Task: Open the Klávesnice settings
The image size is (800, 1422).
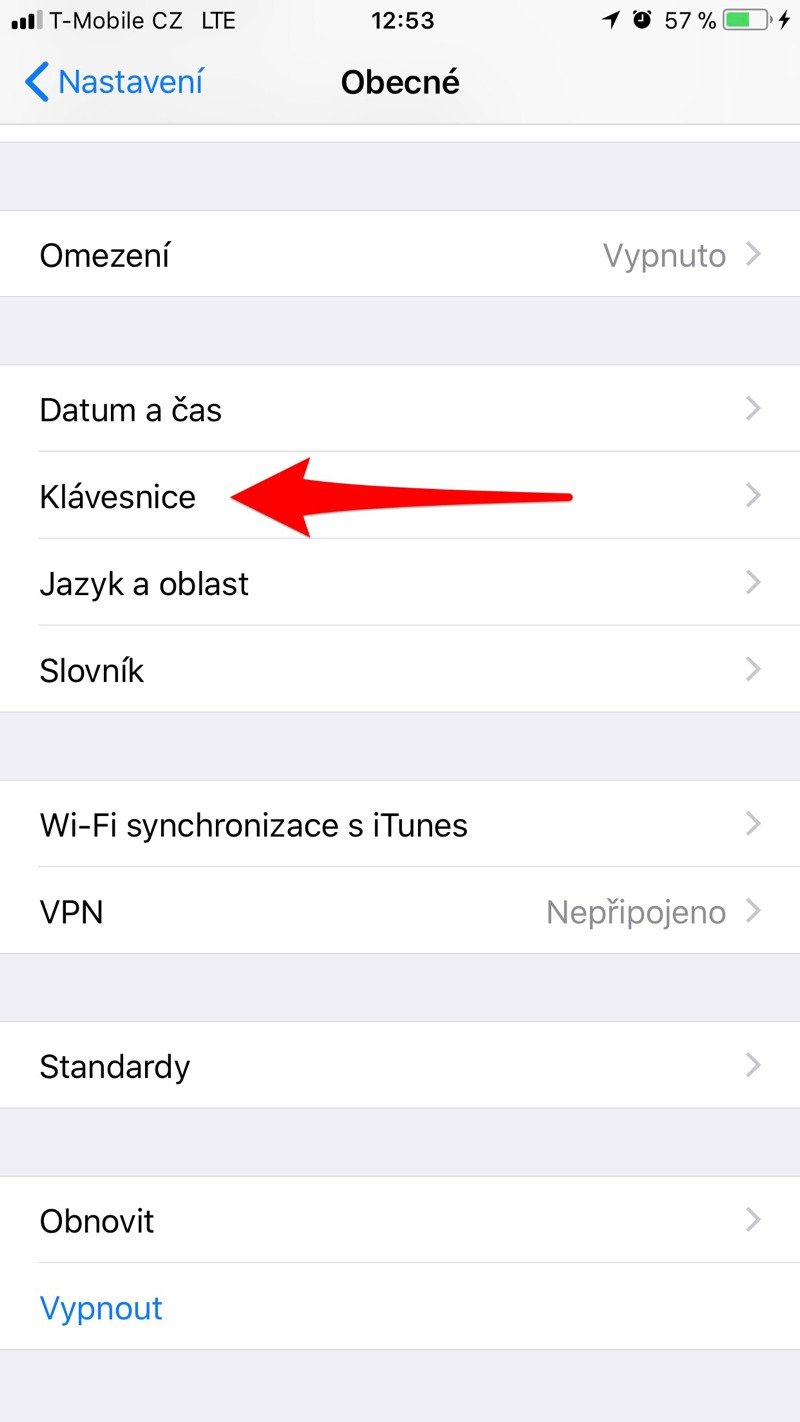Action: pyautogui.click(x=400, y=496)
